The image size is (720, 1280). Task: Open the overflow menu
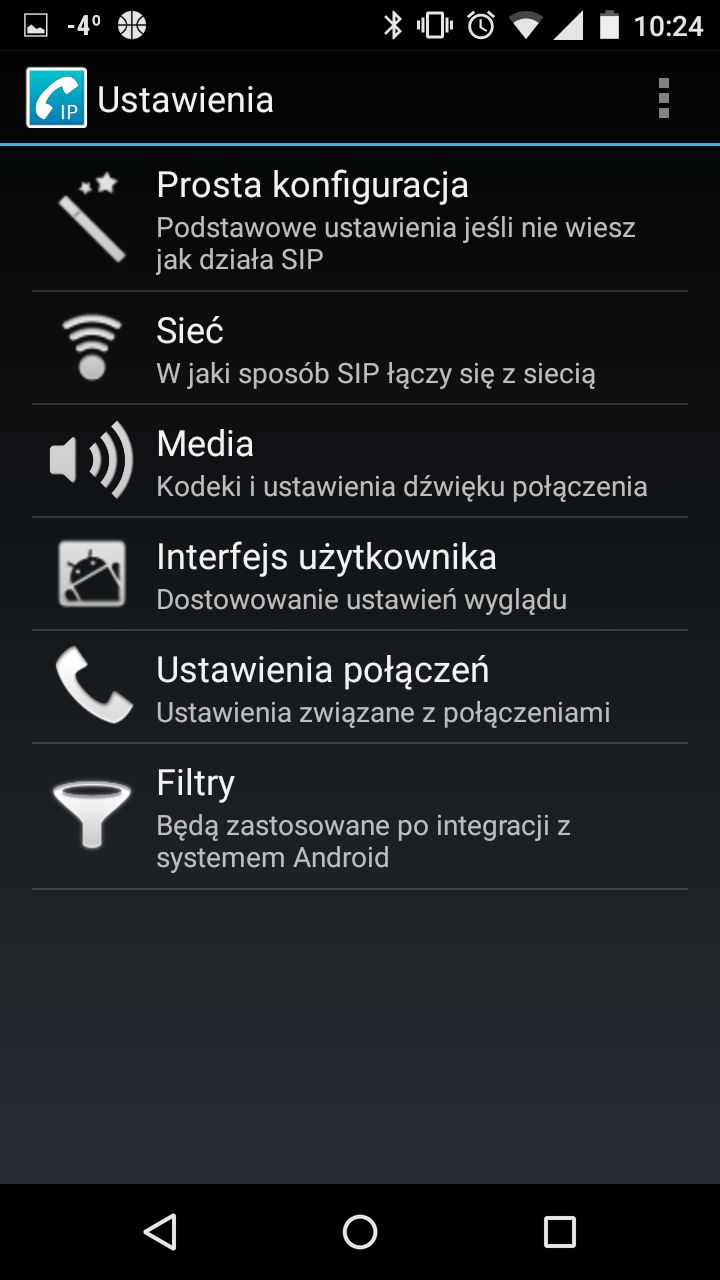click(x=663, y=98)
